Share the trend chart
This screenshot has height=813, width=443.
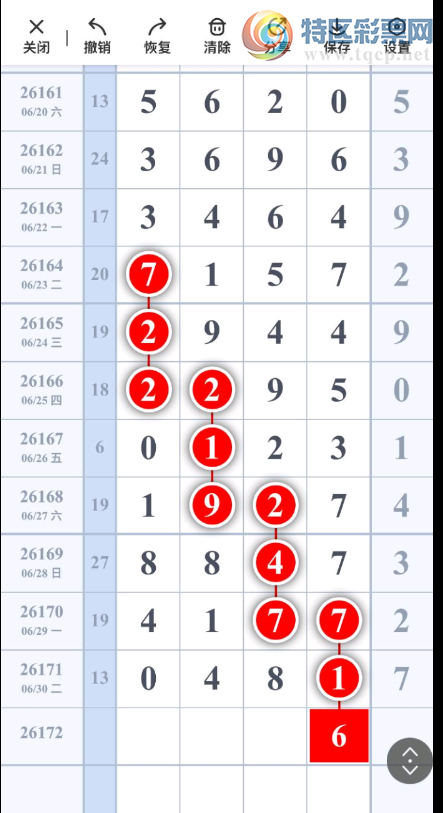pos(277,36)
